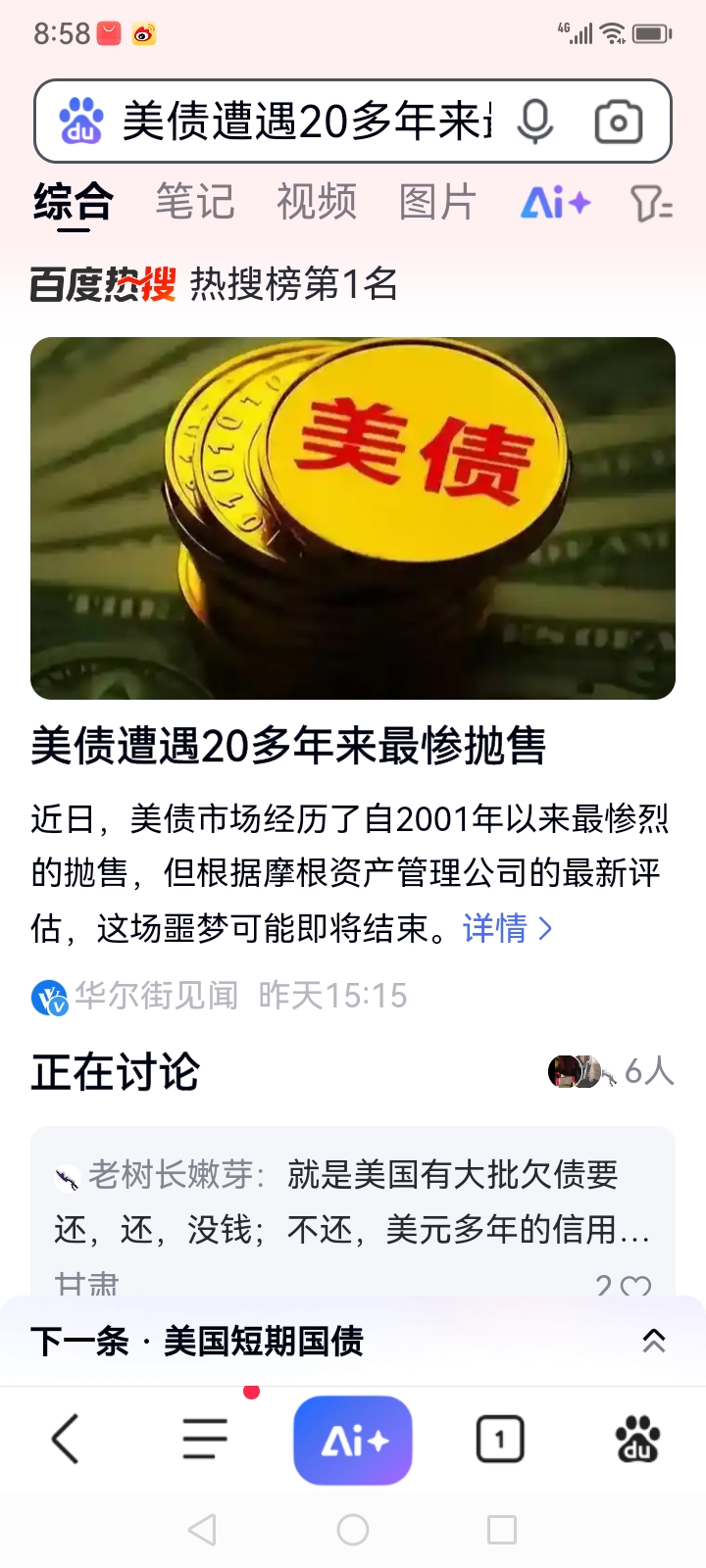The height and width of the screenshot is (1568, 706).
Task: Tap the system home button
Action: coord(353,1530)
